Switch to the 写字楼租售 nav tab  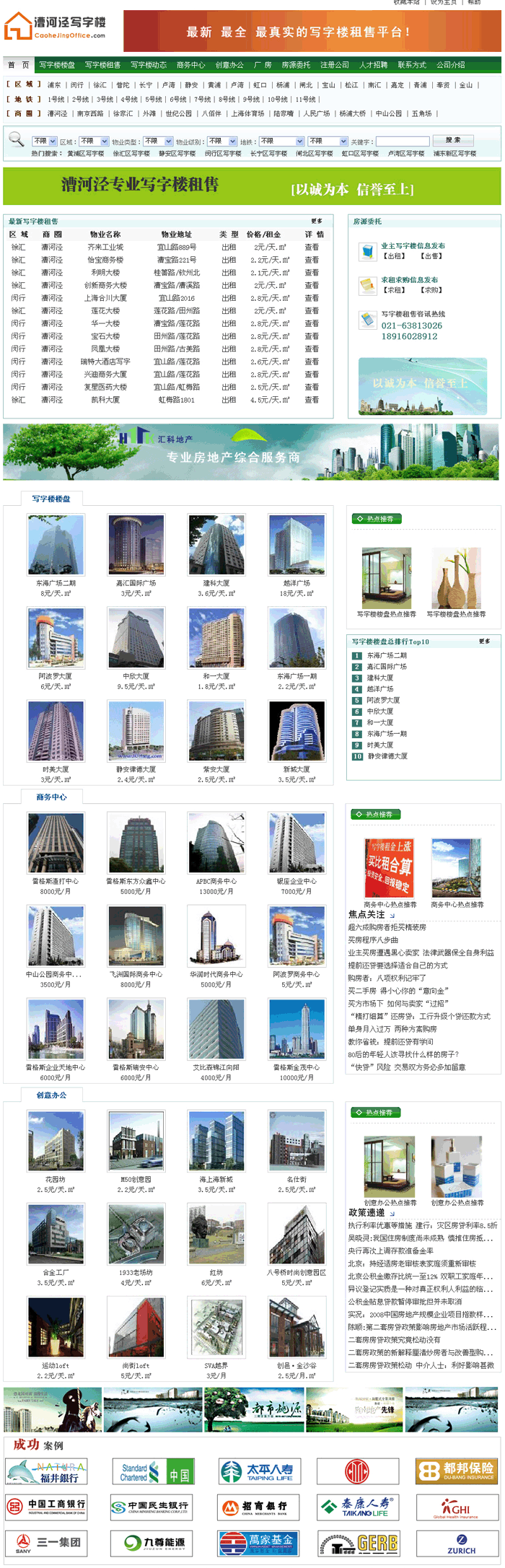tap(102, 65)
